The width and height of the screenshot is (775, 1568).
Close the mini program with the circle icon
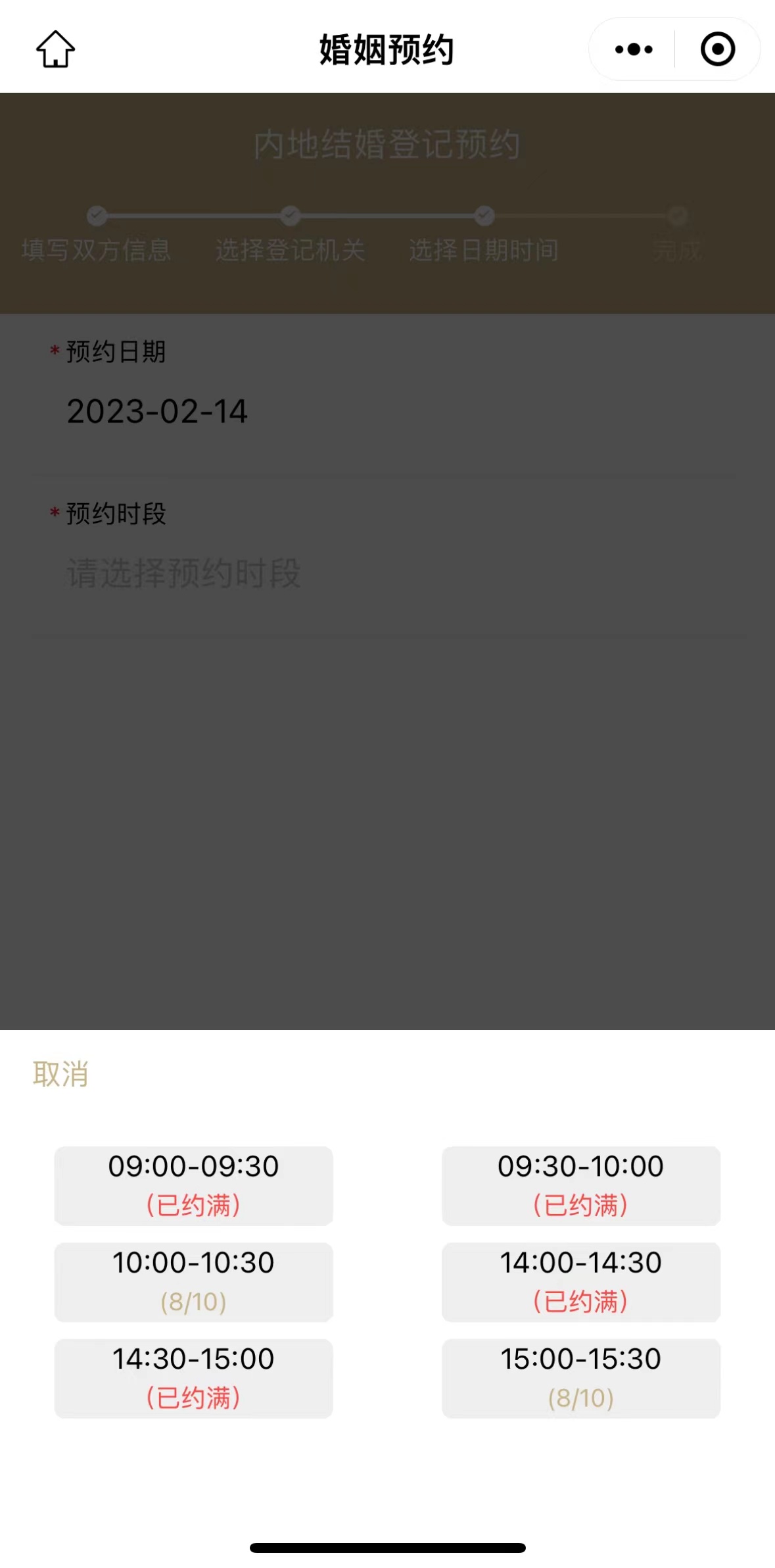pyautogui.click(x=717, y=49)
